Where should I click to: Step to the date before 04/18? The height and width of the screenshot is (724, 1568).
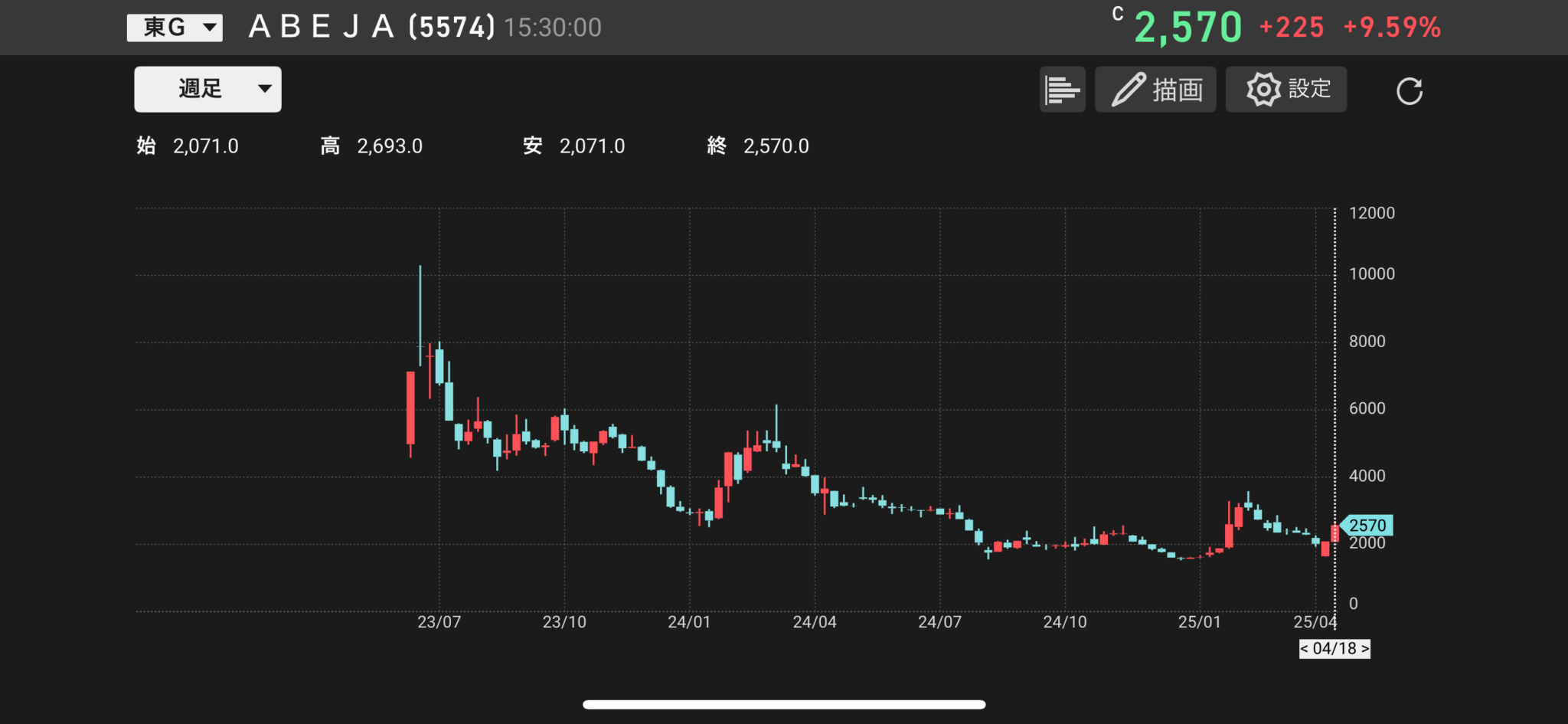click(x=1305, y=649)
